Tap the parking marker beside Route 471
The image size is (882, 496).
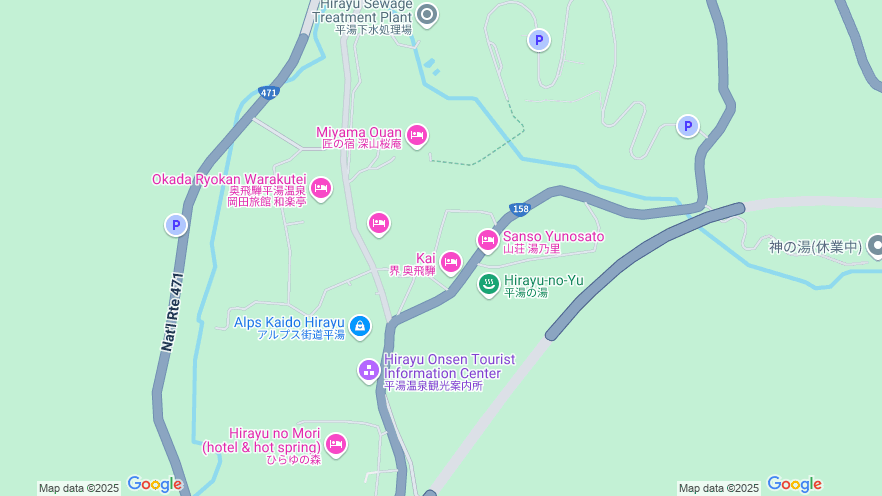coord(176,225)
